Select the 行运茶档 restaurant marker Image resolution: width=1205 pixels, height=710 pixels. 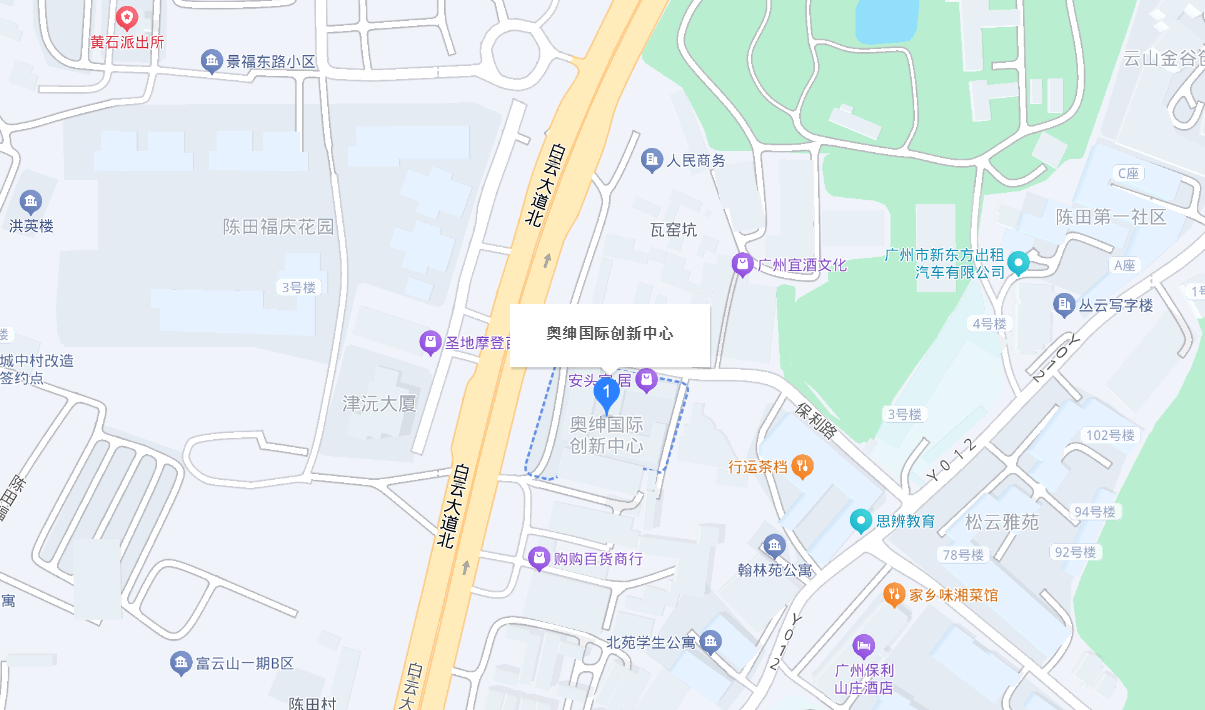point(802,466)
